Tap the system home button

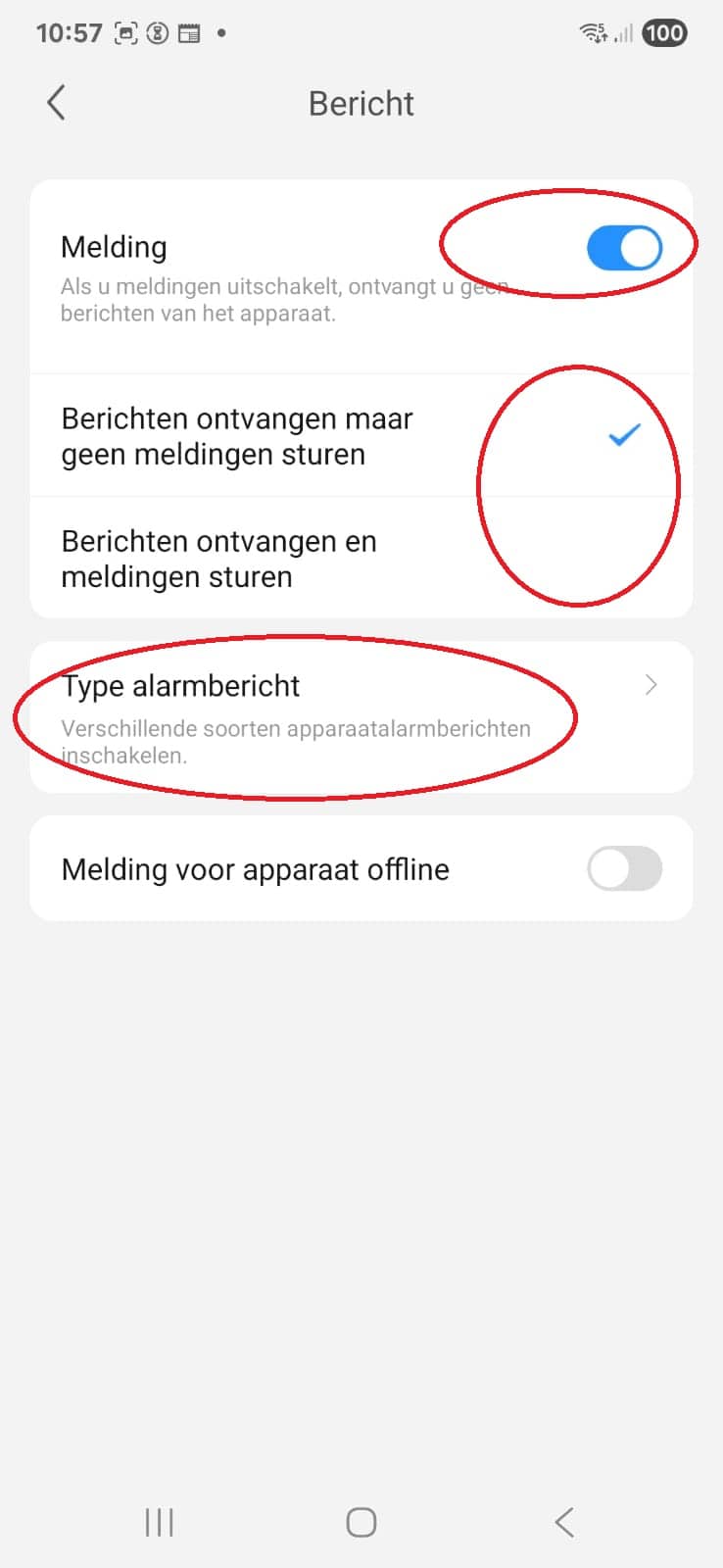click(361, 1522)
